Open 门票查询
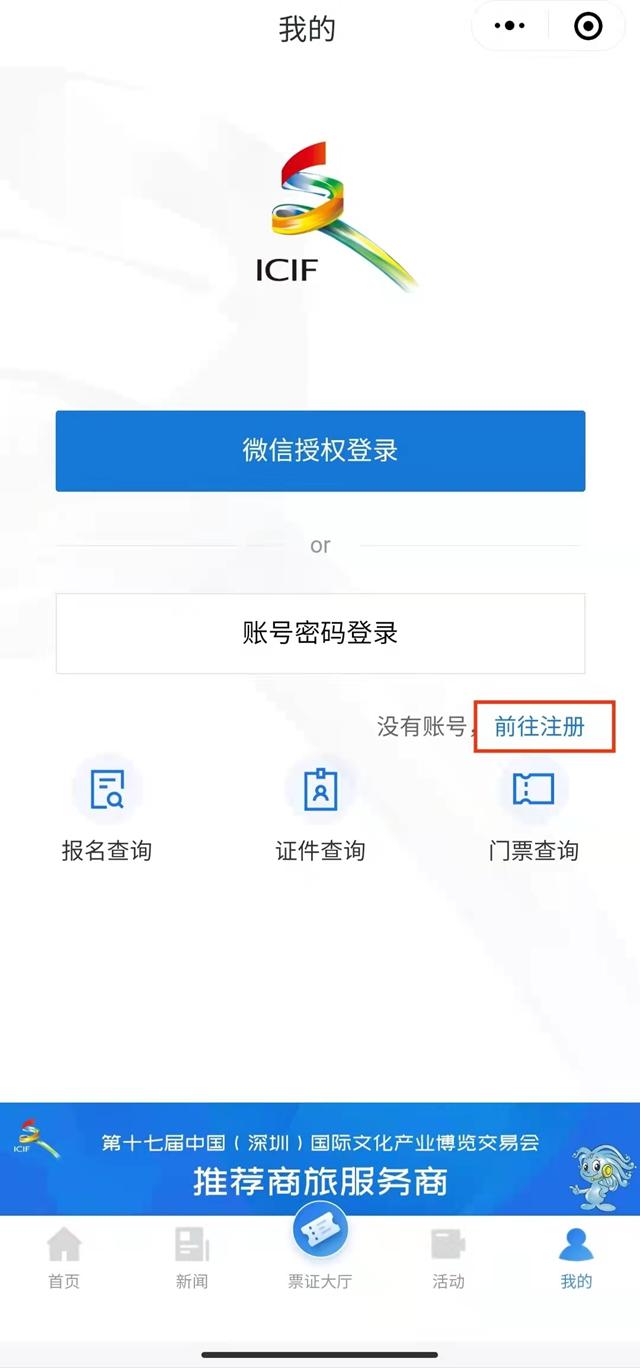 [534, 808]
